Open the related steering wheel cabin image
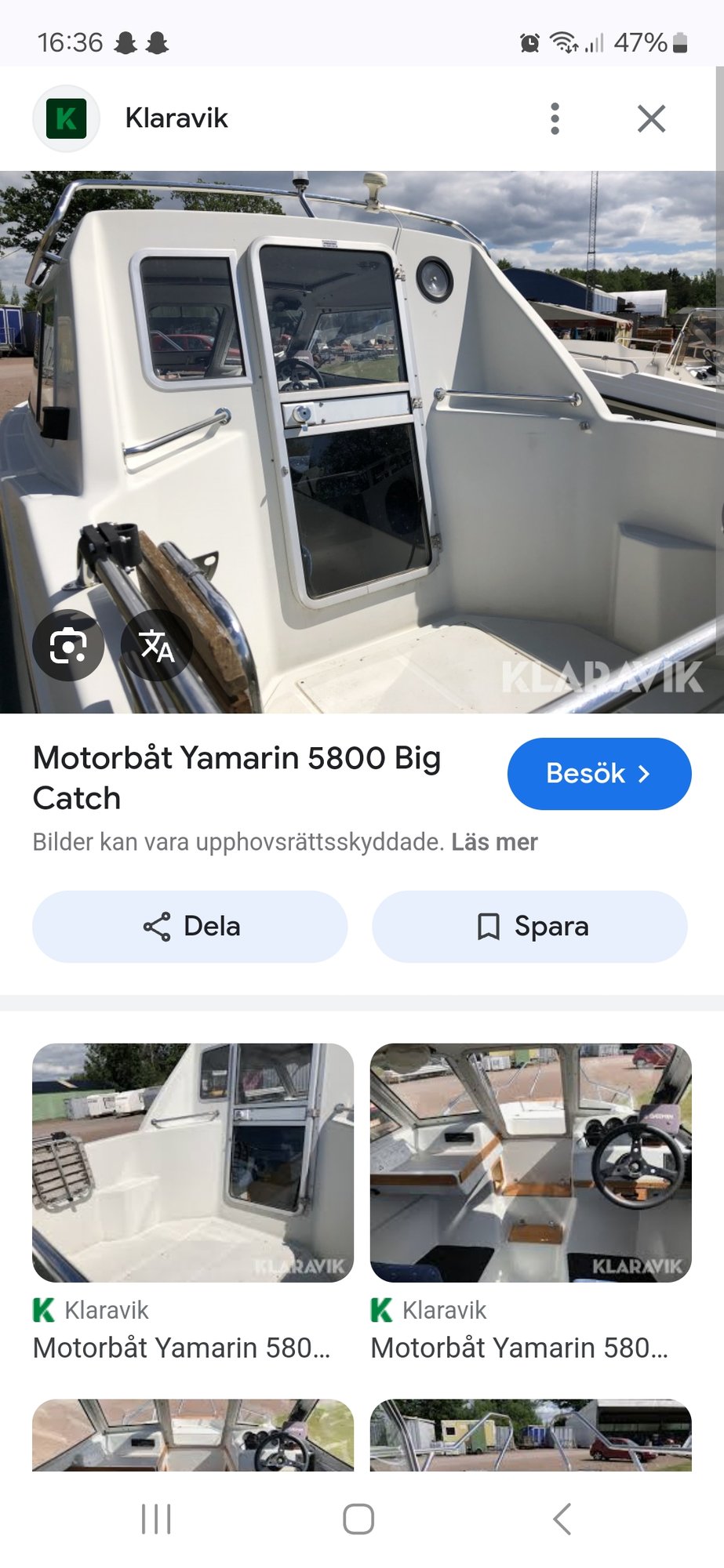 pyautogui.click(x=531, y=1162)
